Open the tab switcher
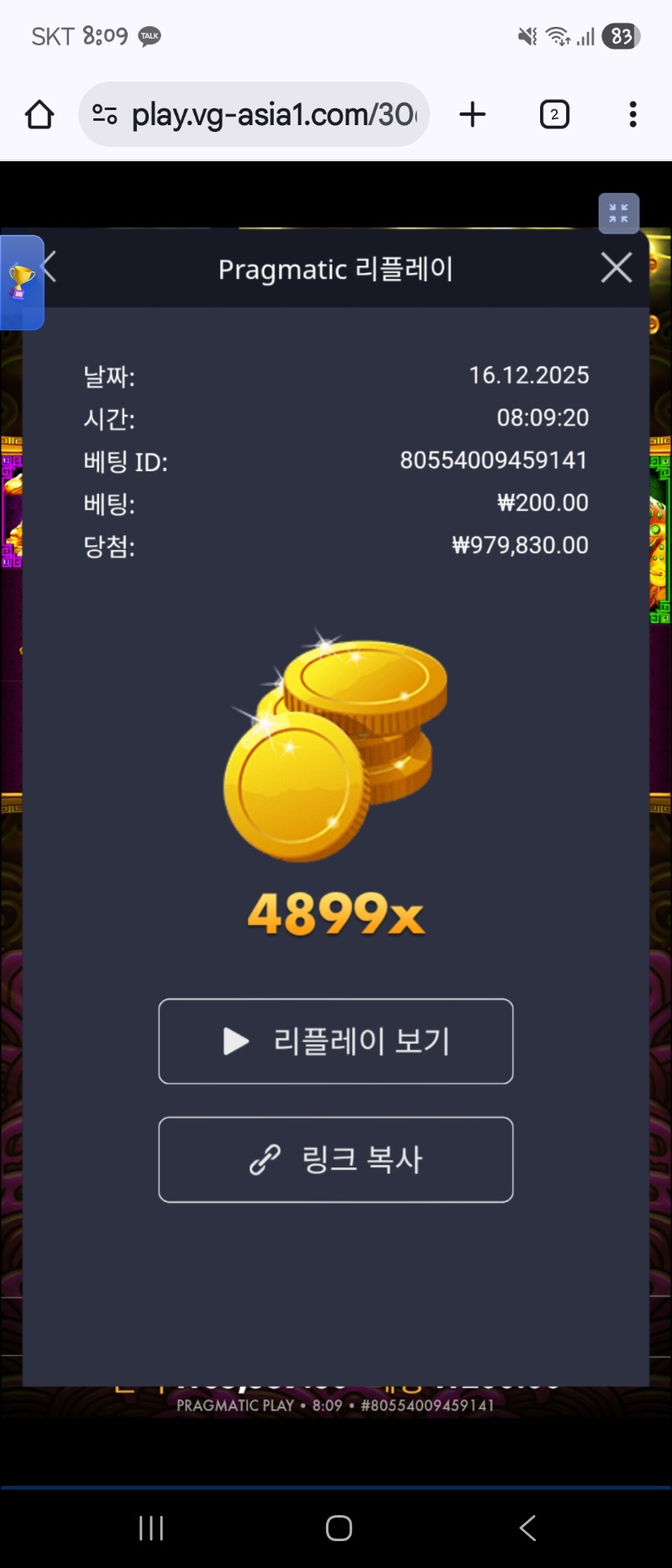 [554, 114]
